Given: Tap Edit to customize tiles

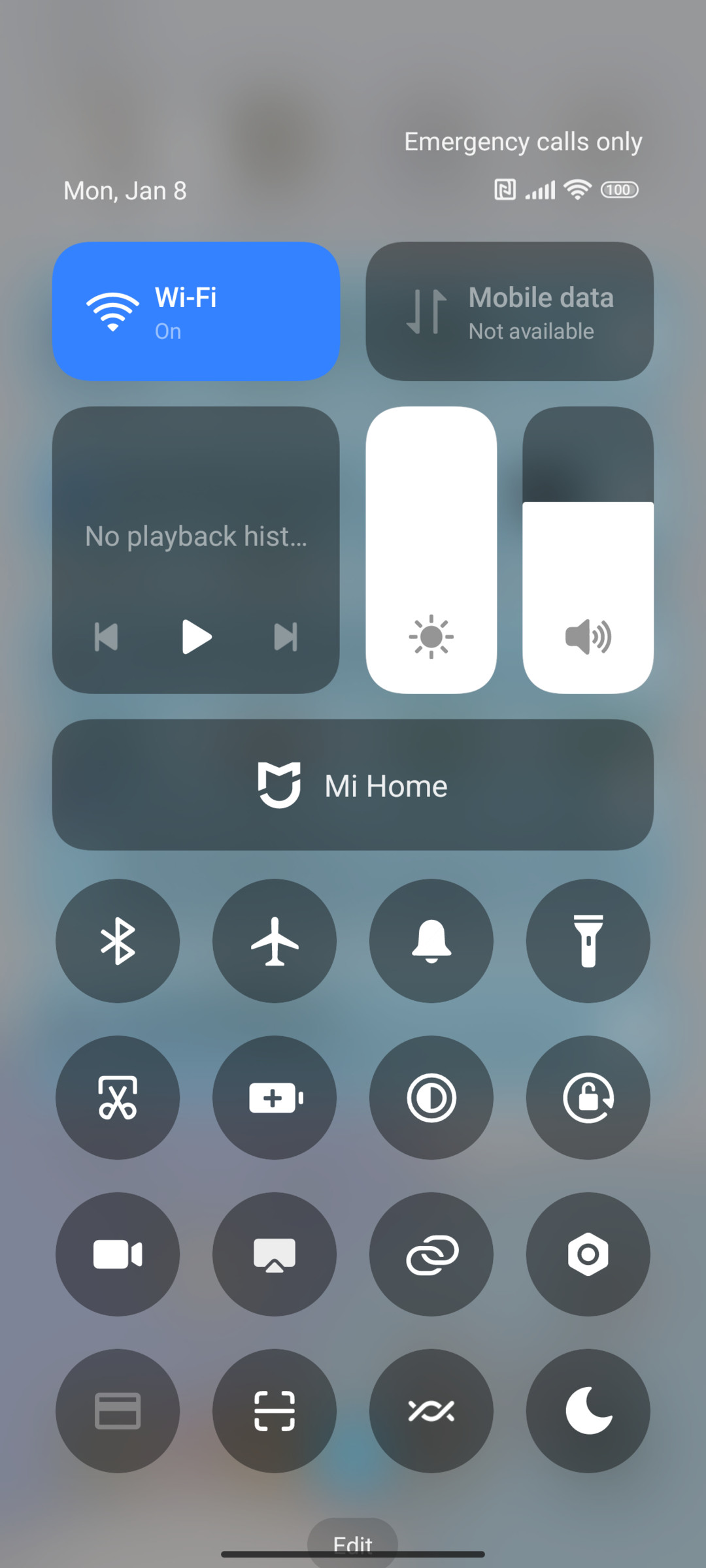Looking at the screenshot, I should pyautogui.click(x=353, y=1543).
